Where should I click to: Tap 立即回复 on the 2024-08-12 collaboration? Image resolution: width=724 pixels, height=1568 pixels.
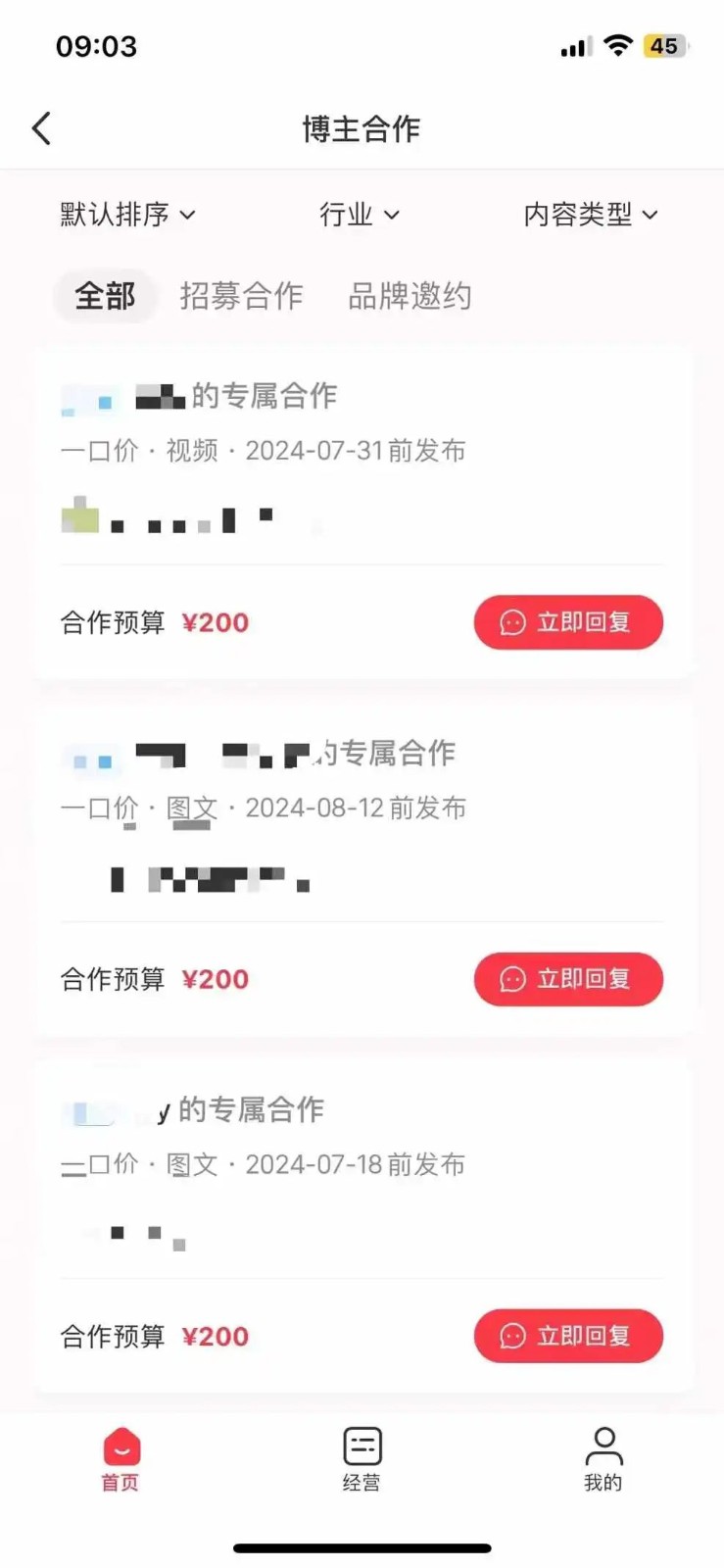568,979
